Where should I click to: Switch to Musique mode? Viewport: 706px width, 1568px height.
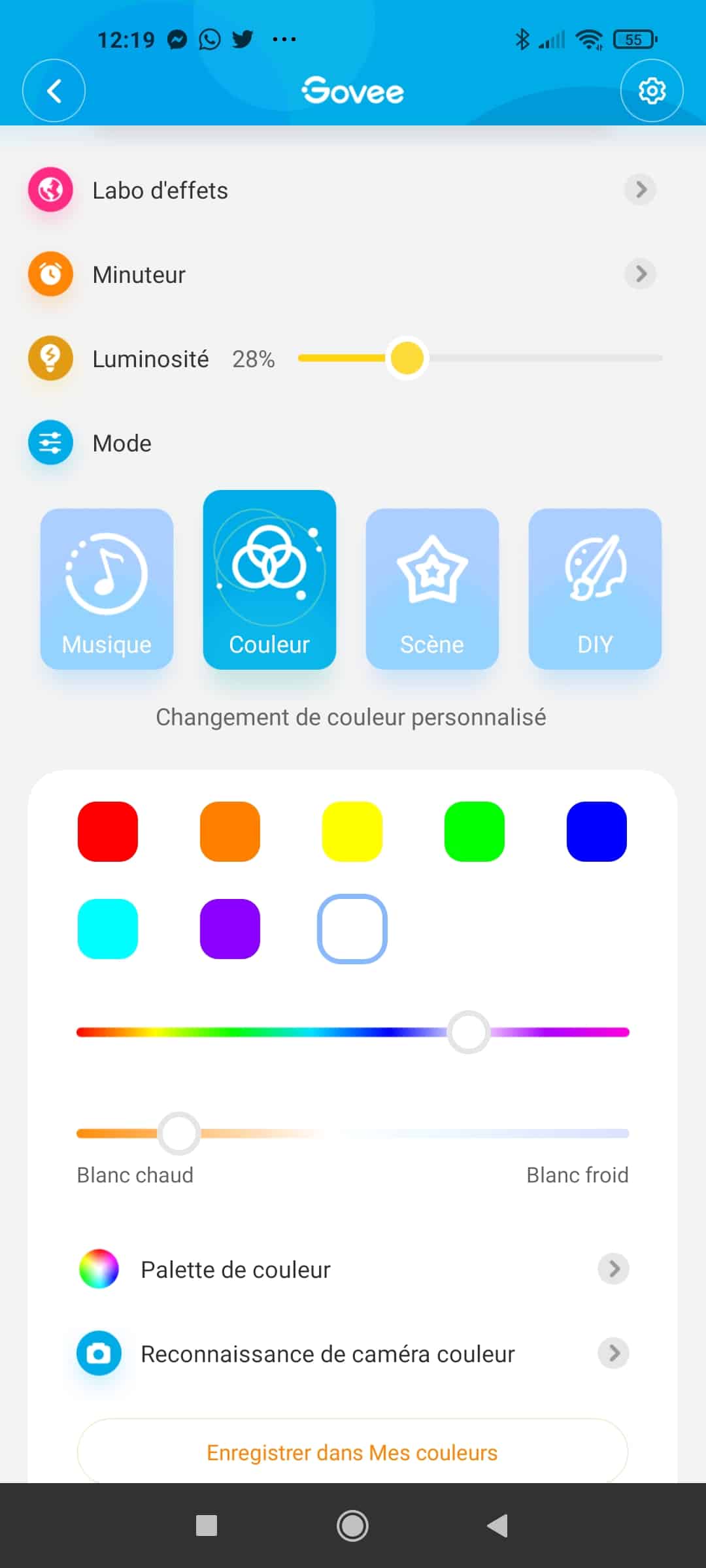coord(107,589)
